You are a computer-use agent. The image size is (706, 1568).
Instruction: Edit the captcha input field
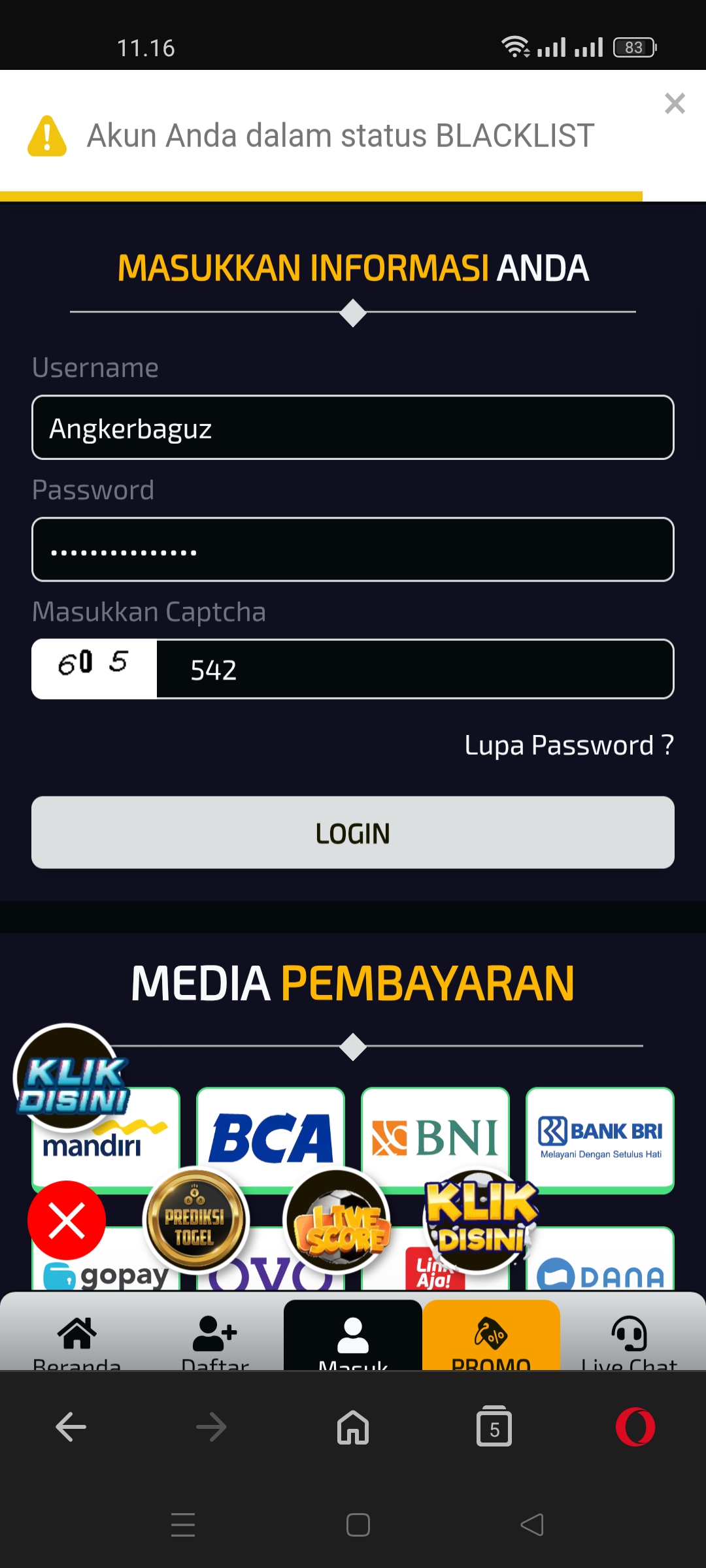[x=415, y=669]
